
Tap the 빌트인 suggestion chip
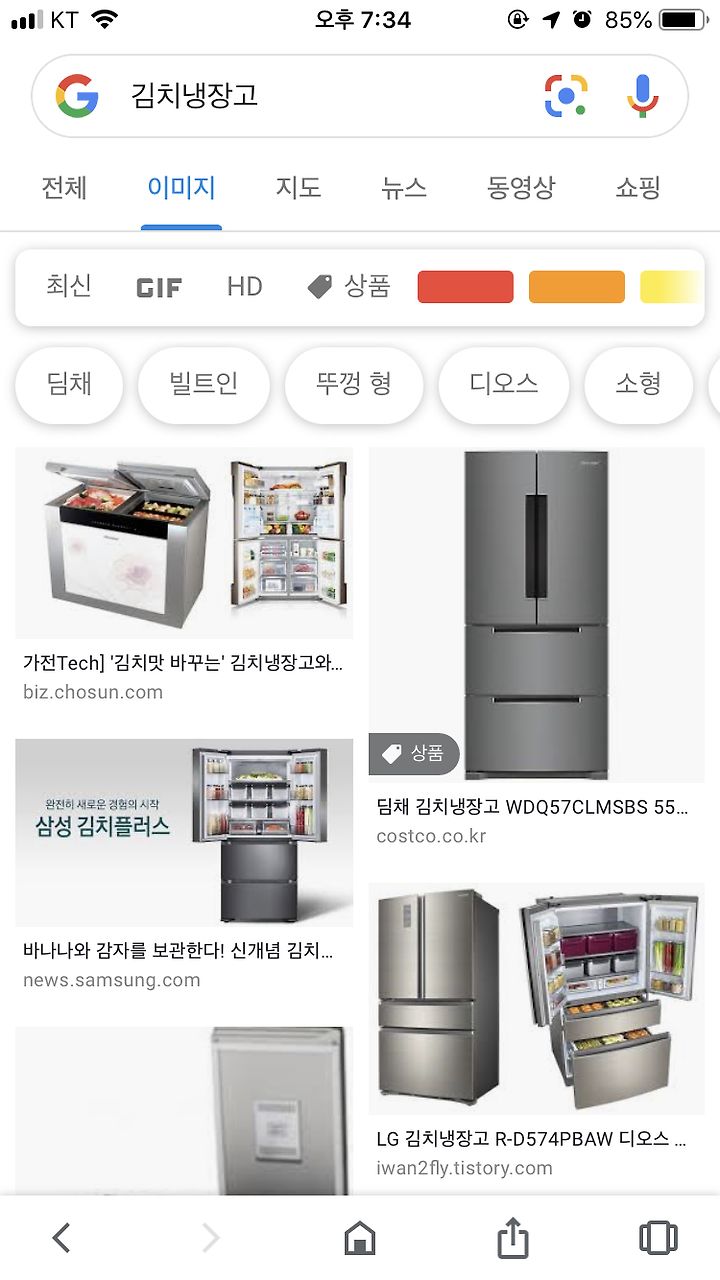click(204, 384)
